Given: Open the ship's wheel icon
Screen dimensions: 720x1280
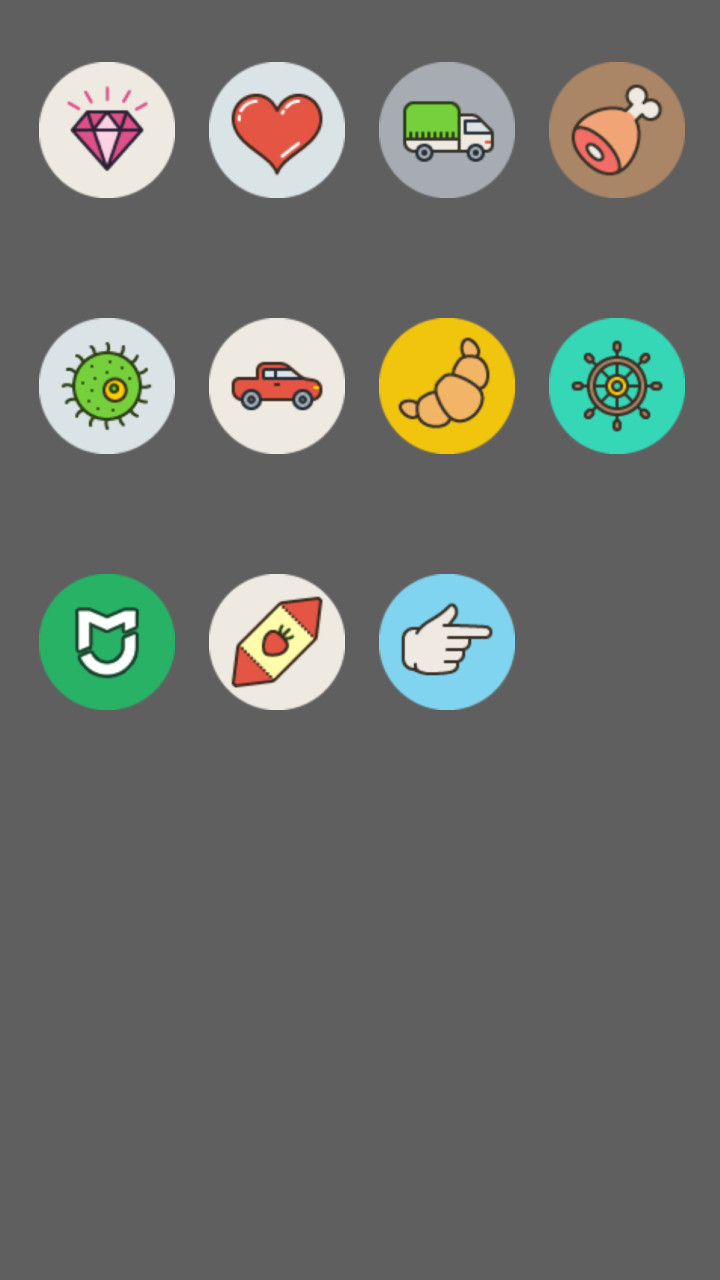Looking at the screenshot, I should pos(617,386).
